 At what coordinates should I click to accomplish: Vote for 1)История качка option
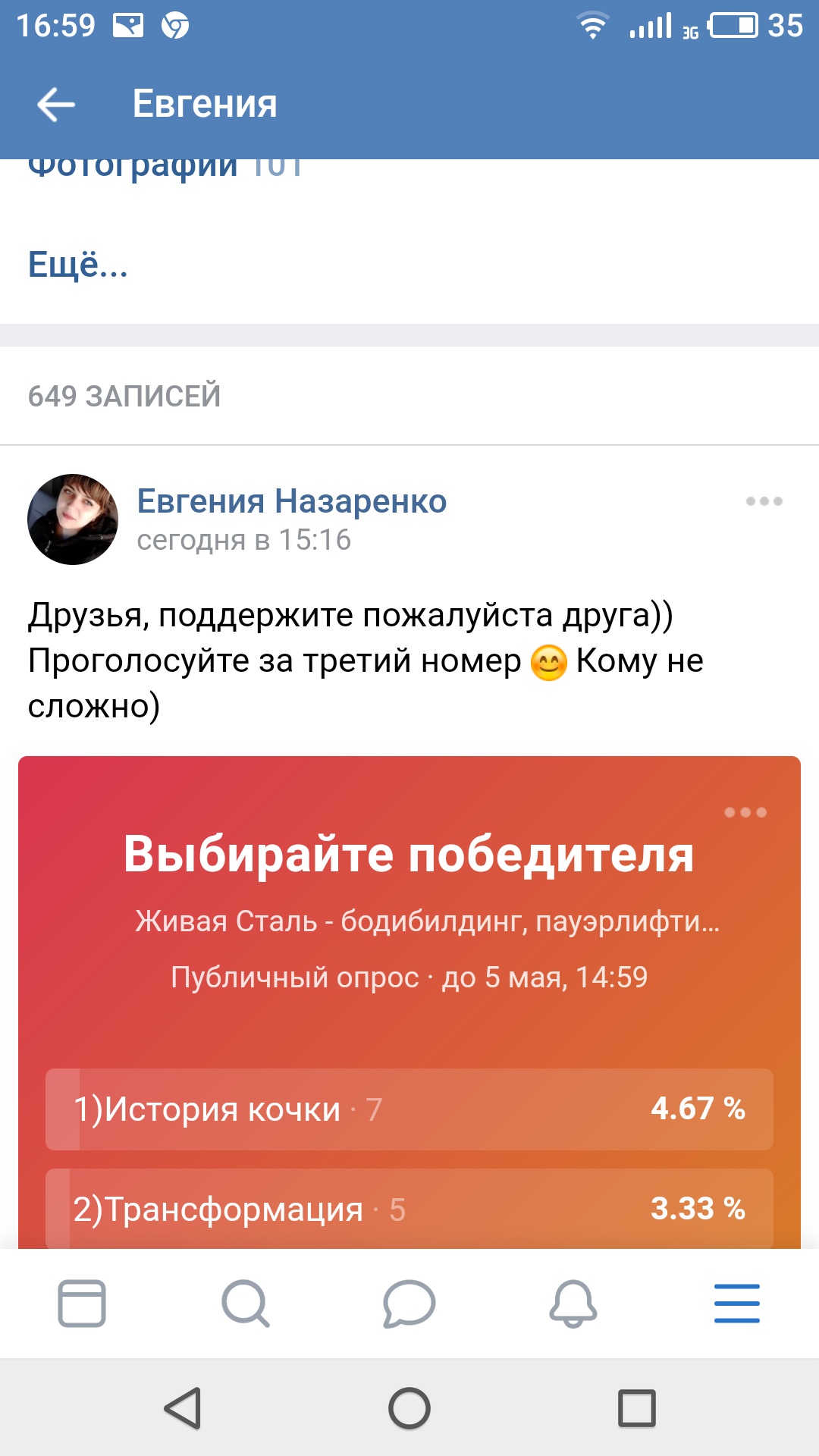pos(409,1109)
